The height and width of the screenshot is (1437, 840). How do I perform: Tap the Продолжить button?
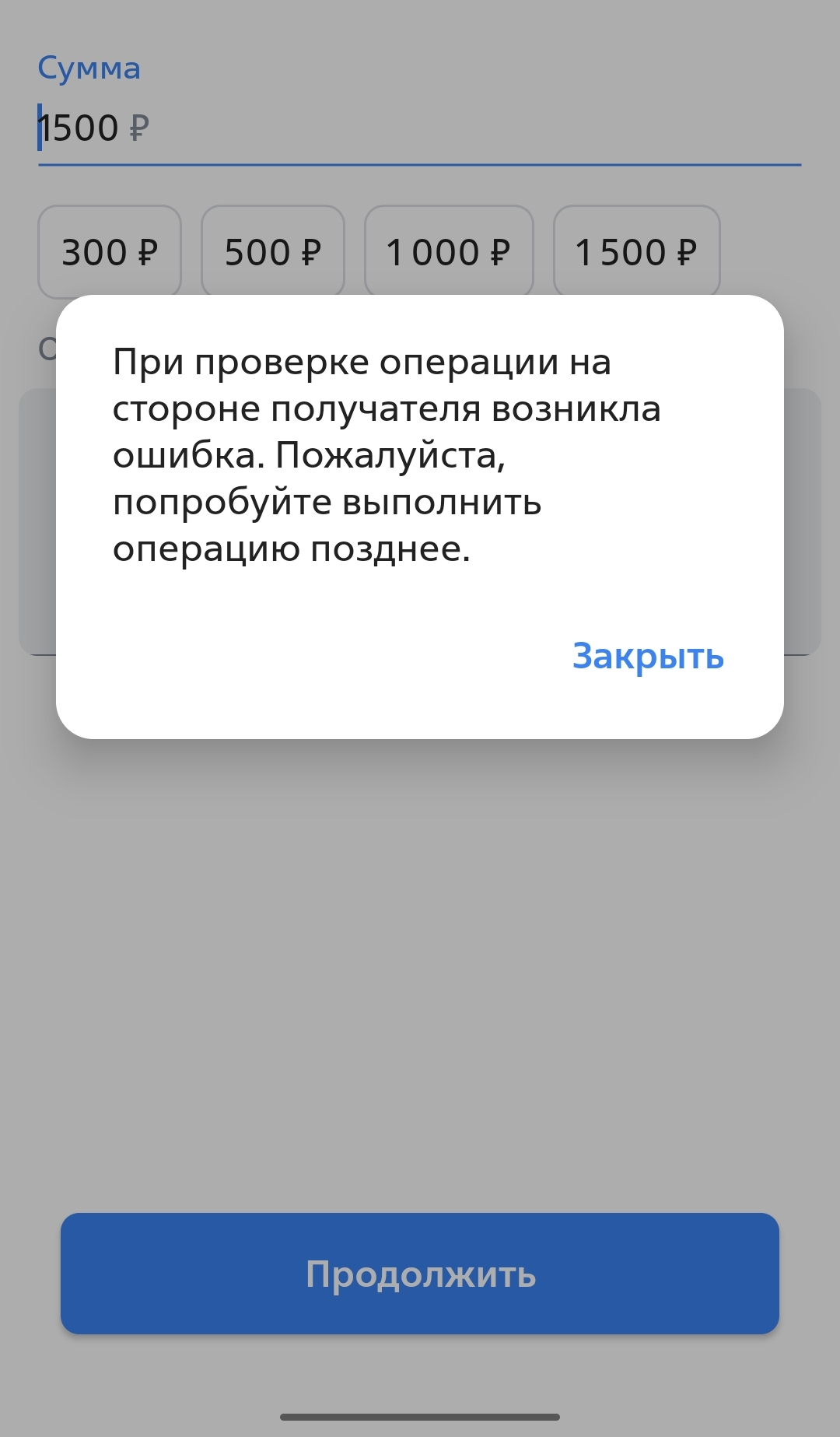coord(420,1274)
